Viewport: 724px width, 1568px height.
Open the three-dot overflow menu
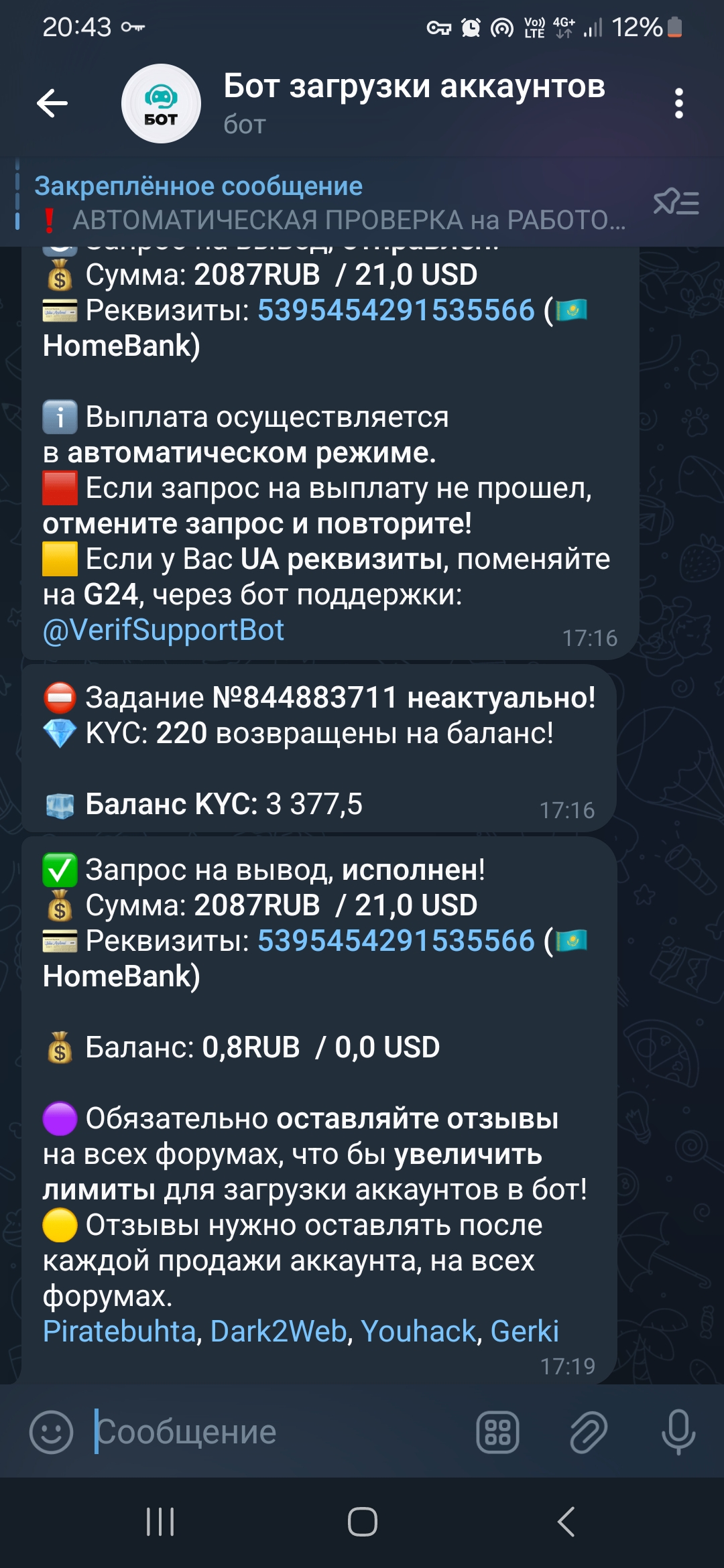(x=678, y=103)
